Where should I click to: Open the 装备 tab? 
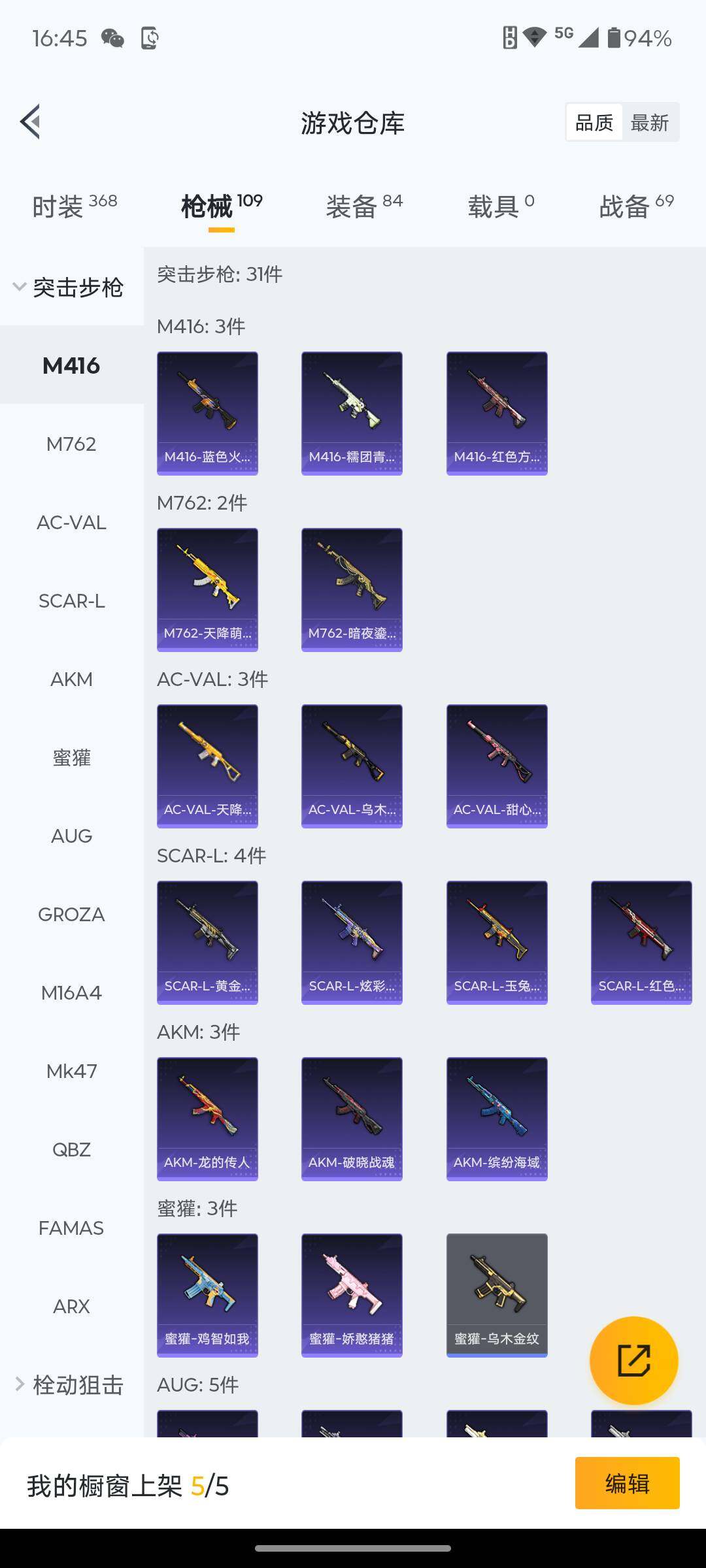364,206
